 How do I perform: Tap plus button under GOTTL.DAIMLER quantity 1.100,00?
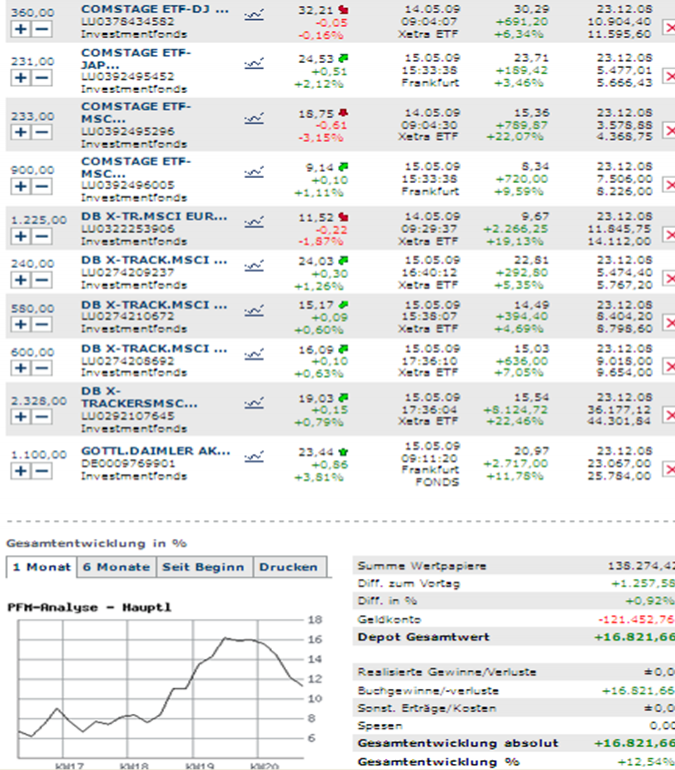19,471
